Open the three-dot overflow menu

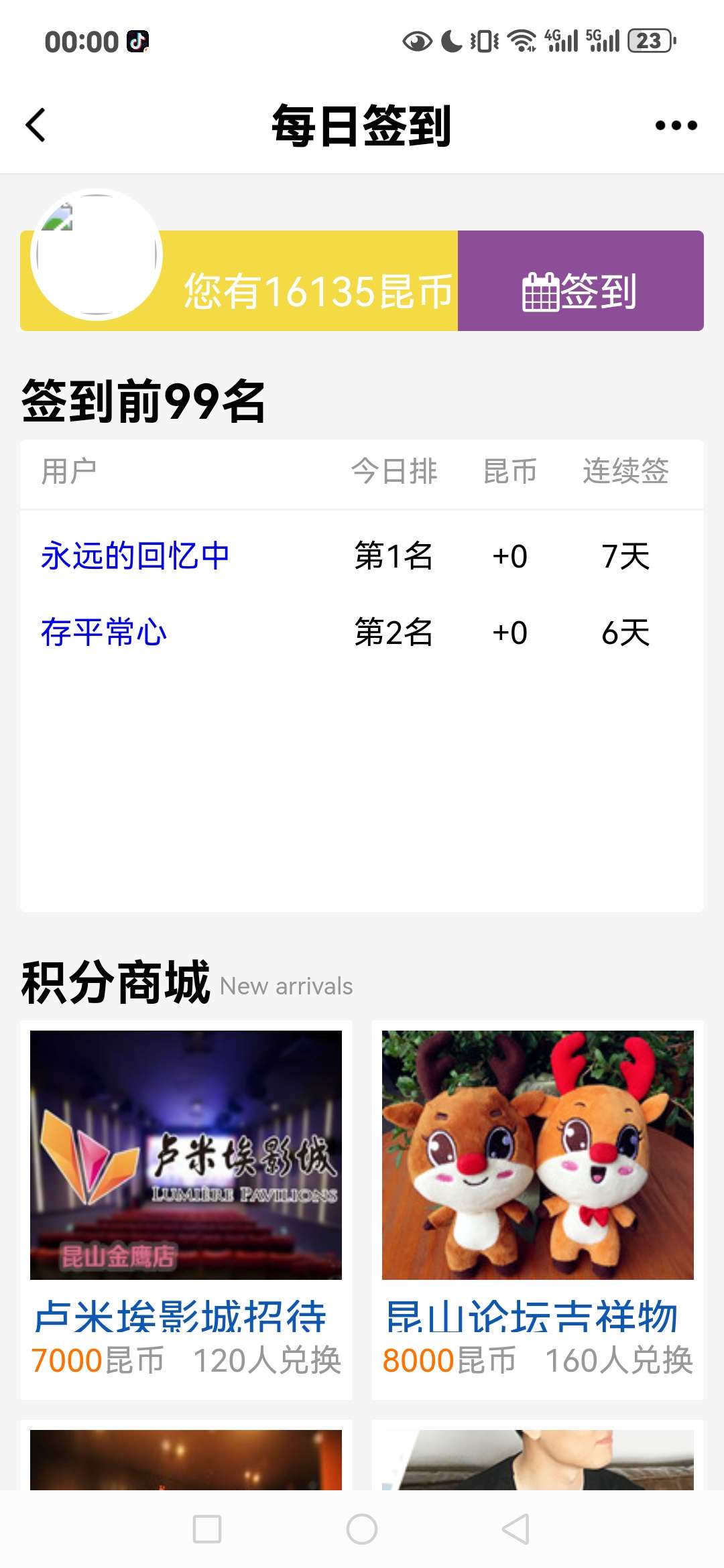point(676,125)
